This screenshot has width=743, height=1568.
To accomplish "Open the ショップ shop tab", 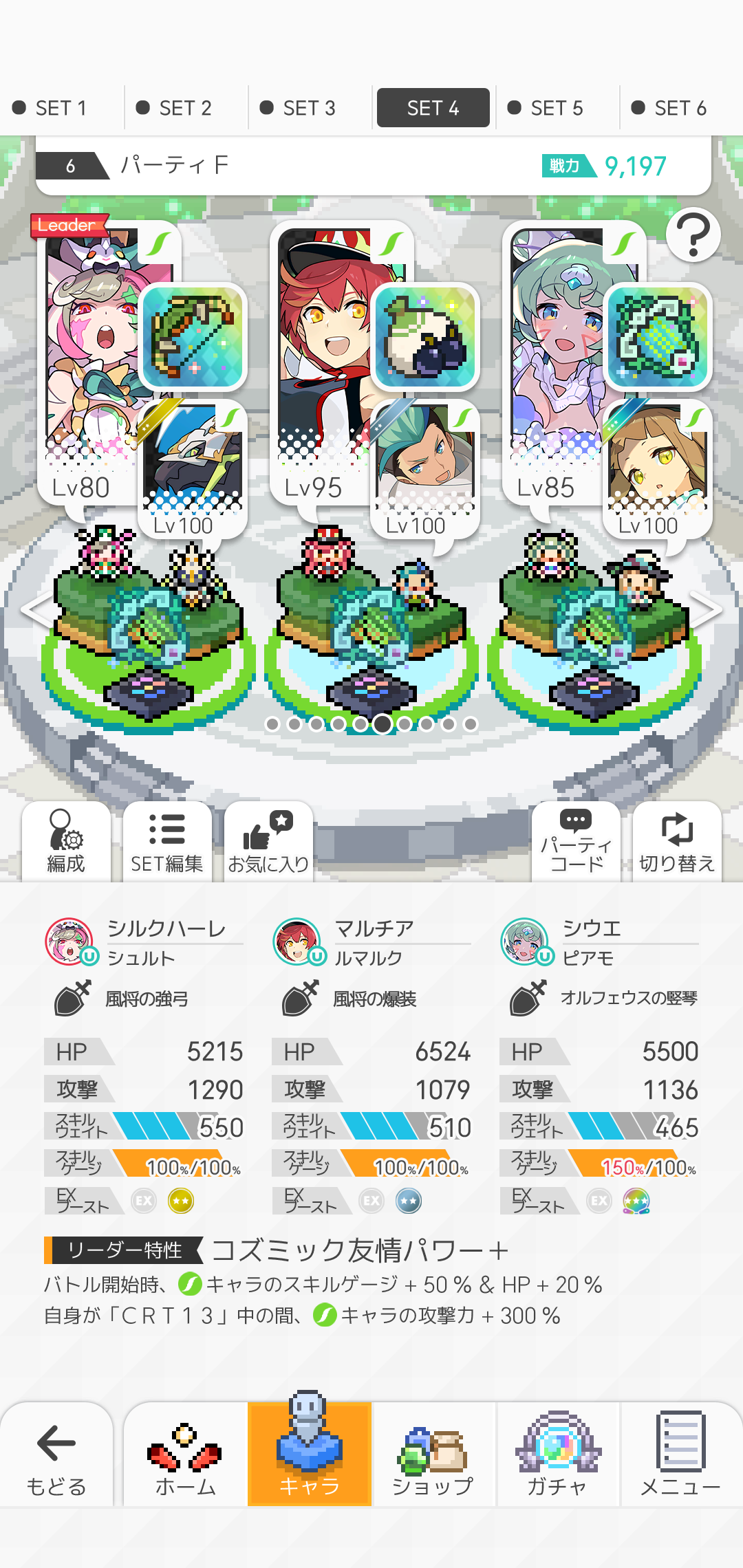I will point(433,1455).
